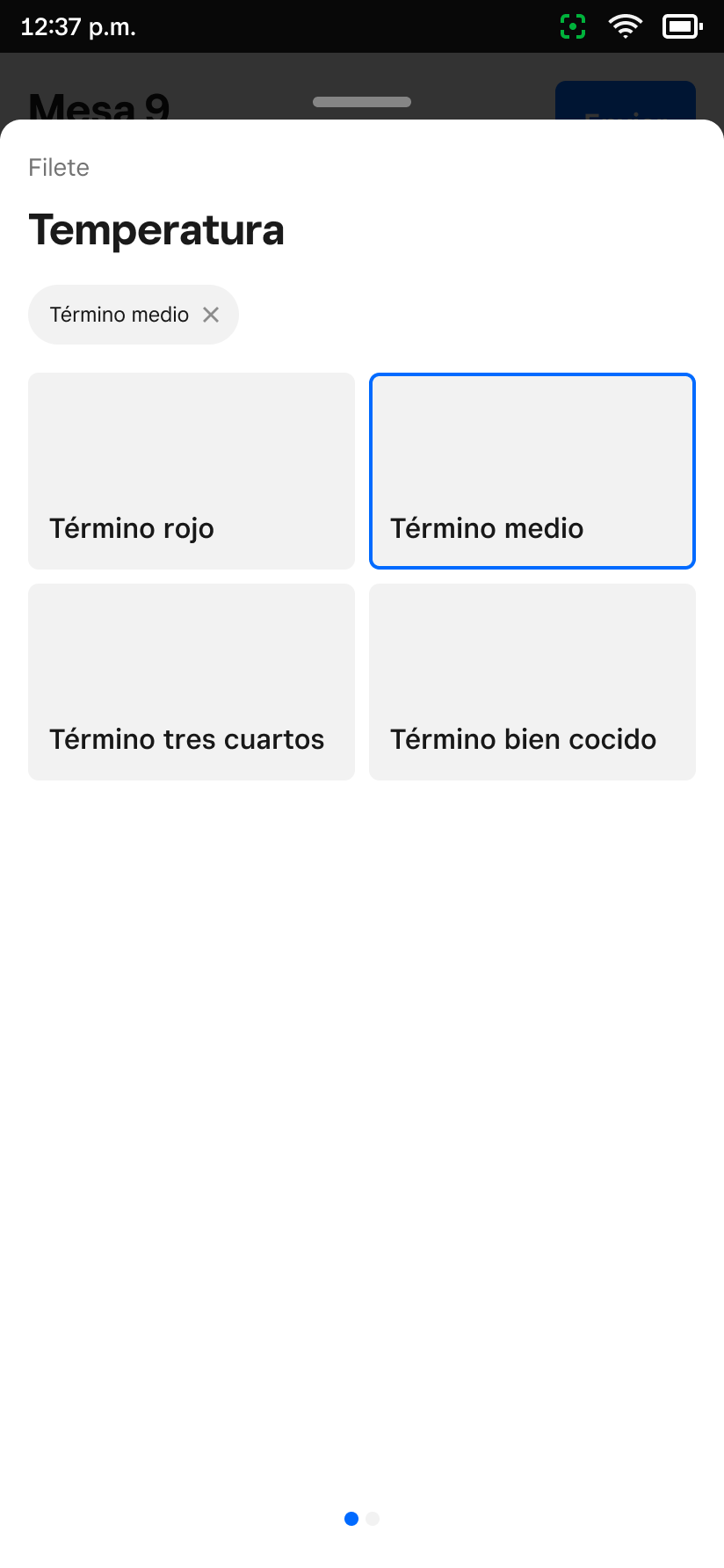Deselect the Término medio tile
Screen dimensions: 724x1568
[532, 471]
